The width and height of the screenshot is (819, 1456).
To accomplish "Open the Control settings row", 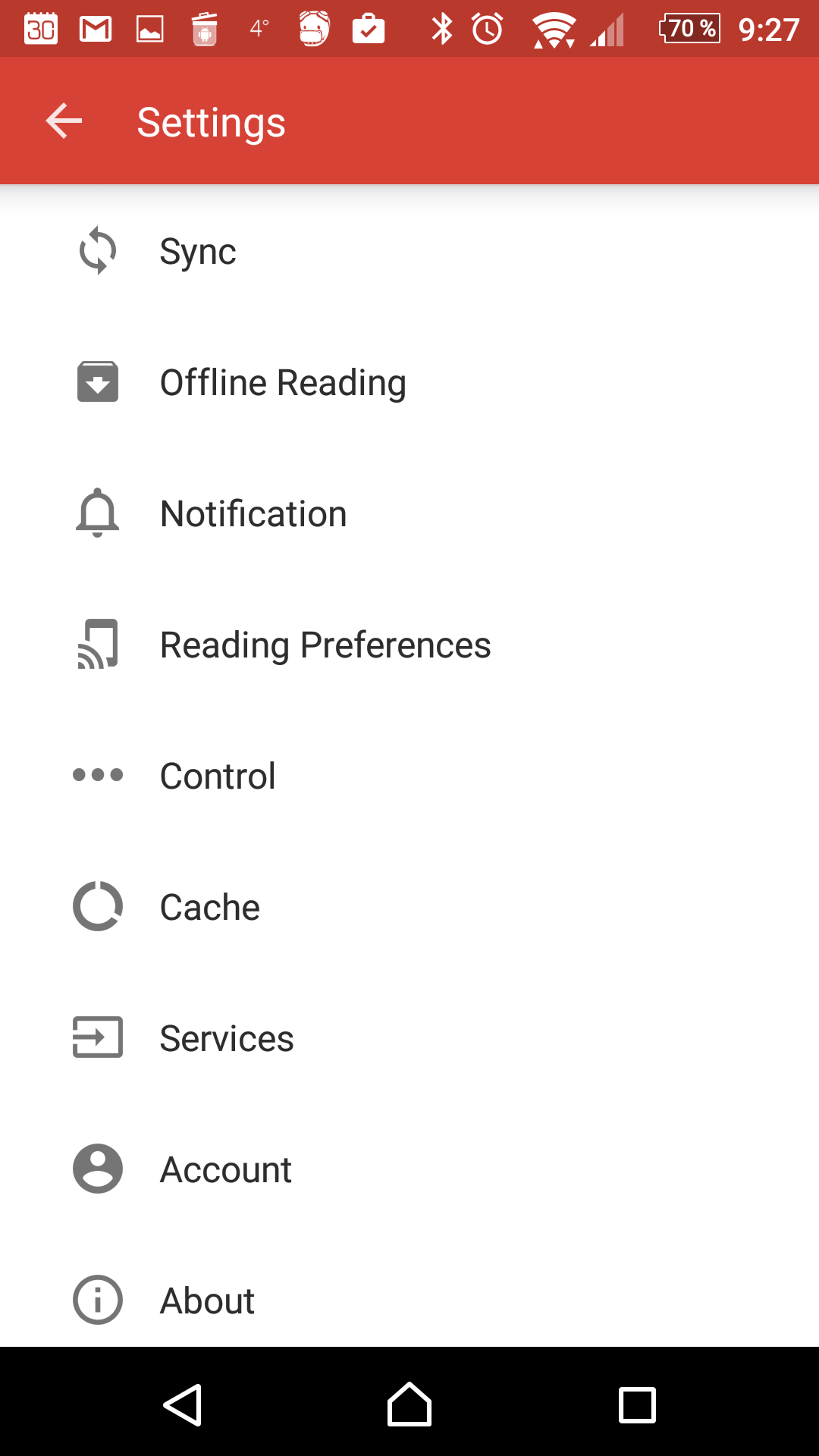I will point(409,776).
